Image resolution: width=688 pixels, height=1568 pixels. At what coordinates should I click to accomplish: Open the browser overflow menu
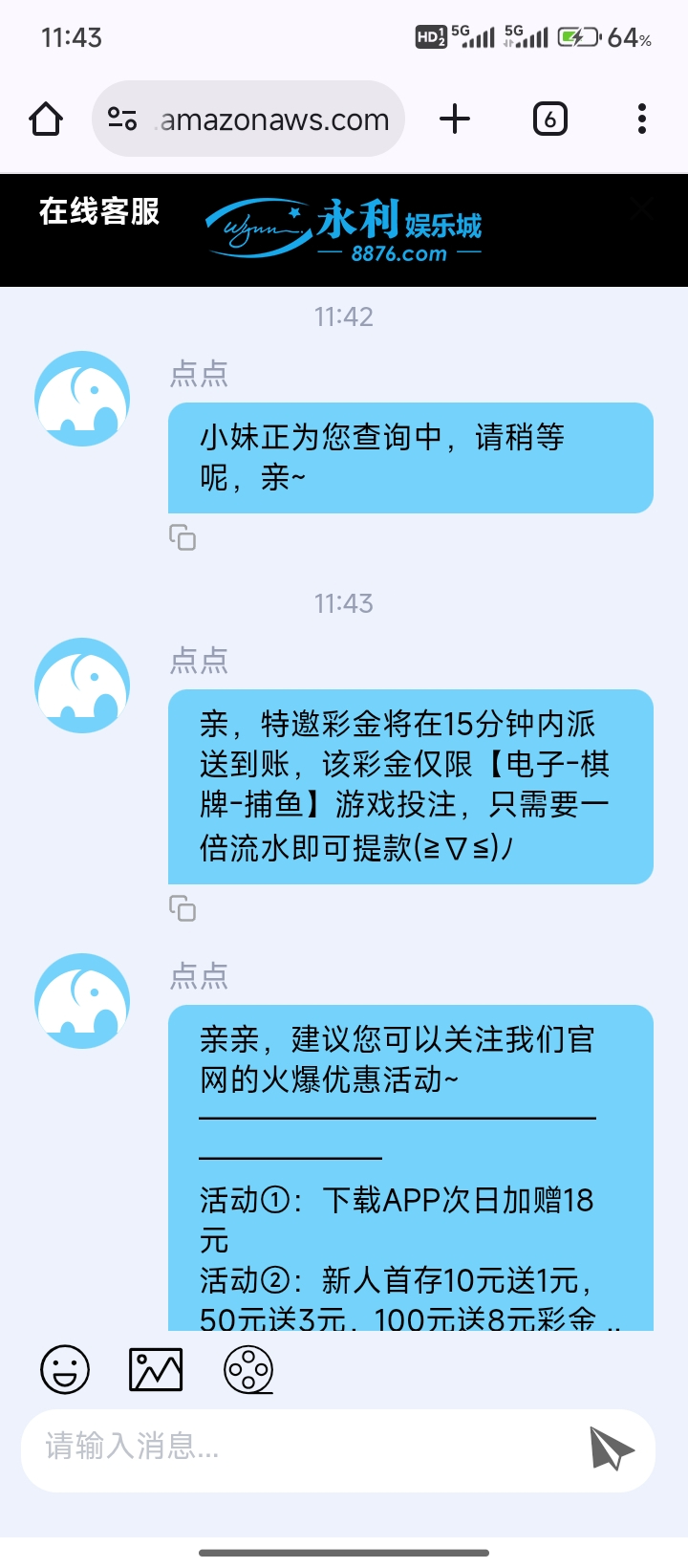coord(641,120)
